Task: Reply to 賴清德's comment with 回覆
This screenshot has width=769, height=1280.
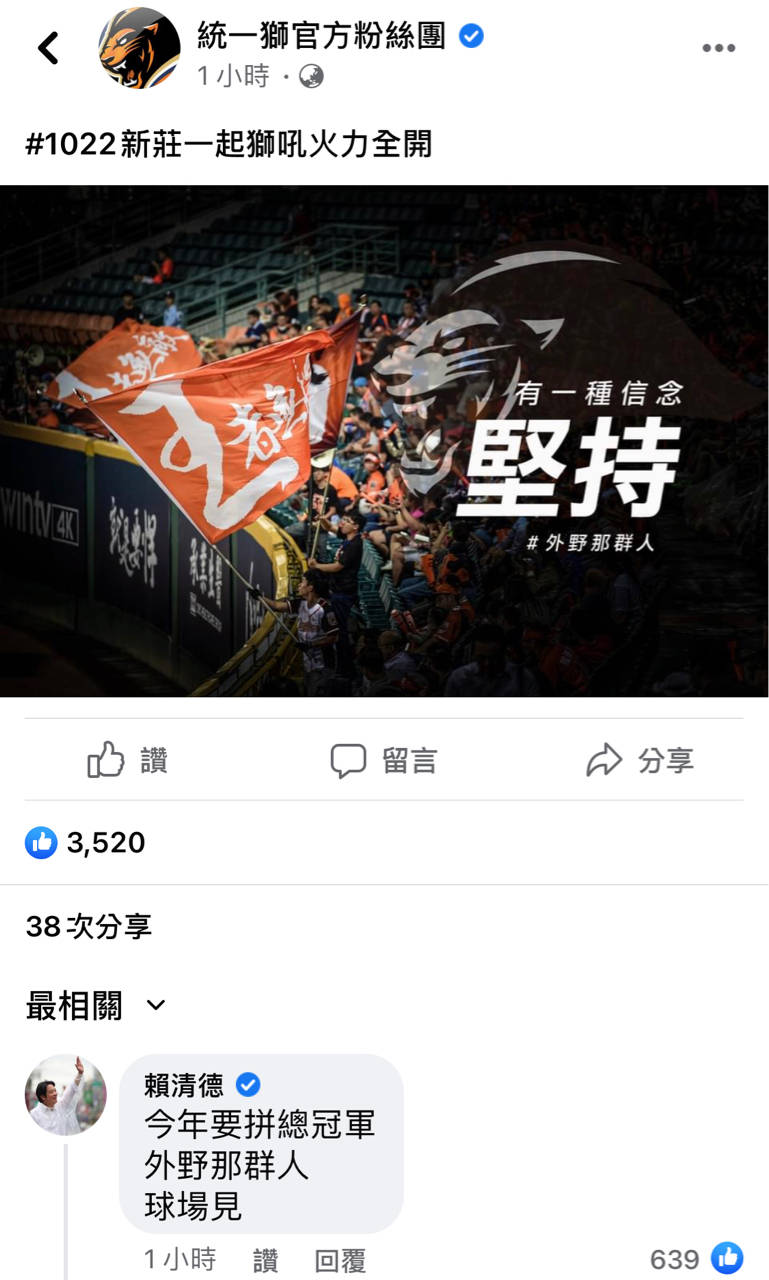Action: coord(340,1260)
